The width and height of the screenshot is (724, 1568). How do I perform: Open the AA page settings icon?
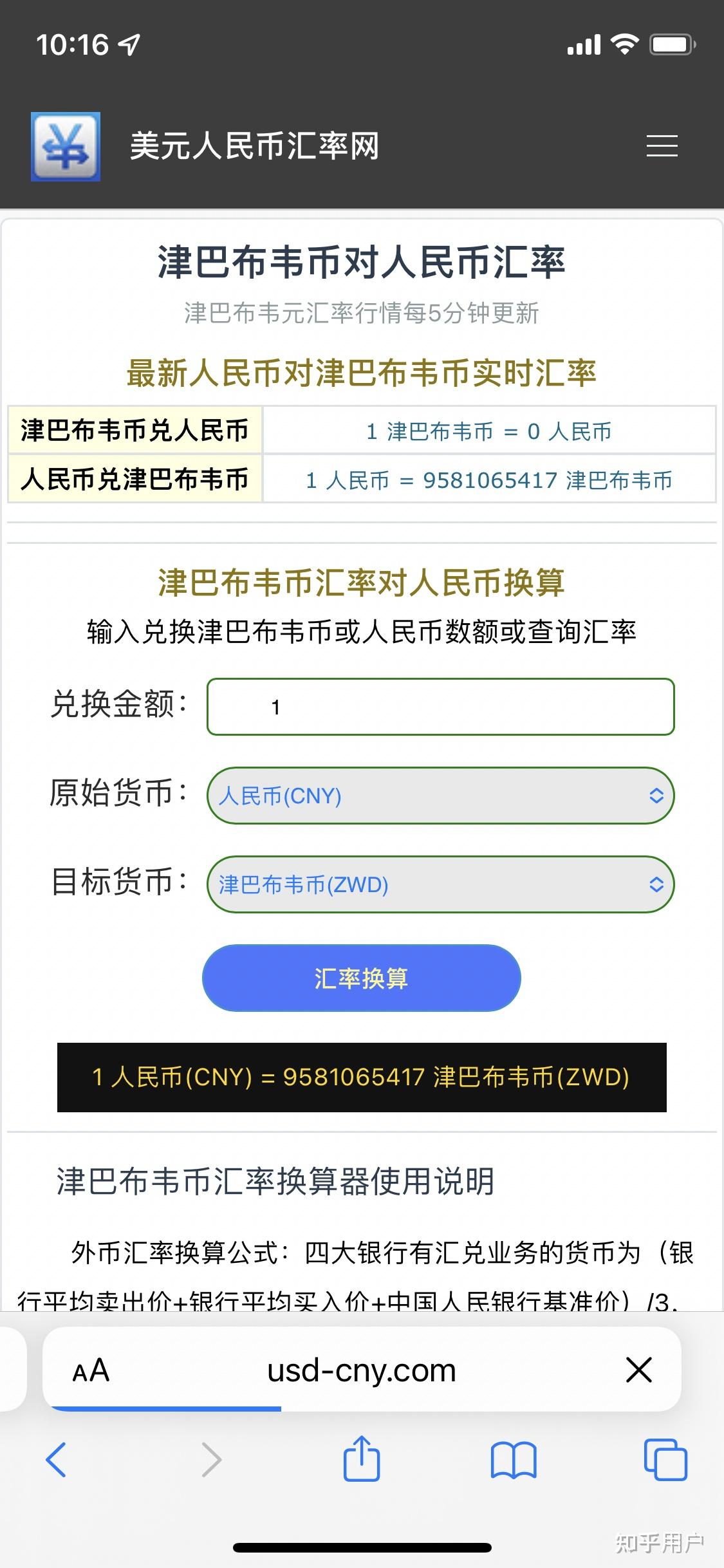click(x=92, y=1370)
